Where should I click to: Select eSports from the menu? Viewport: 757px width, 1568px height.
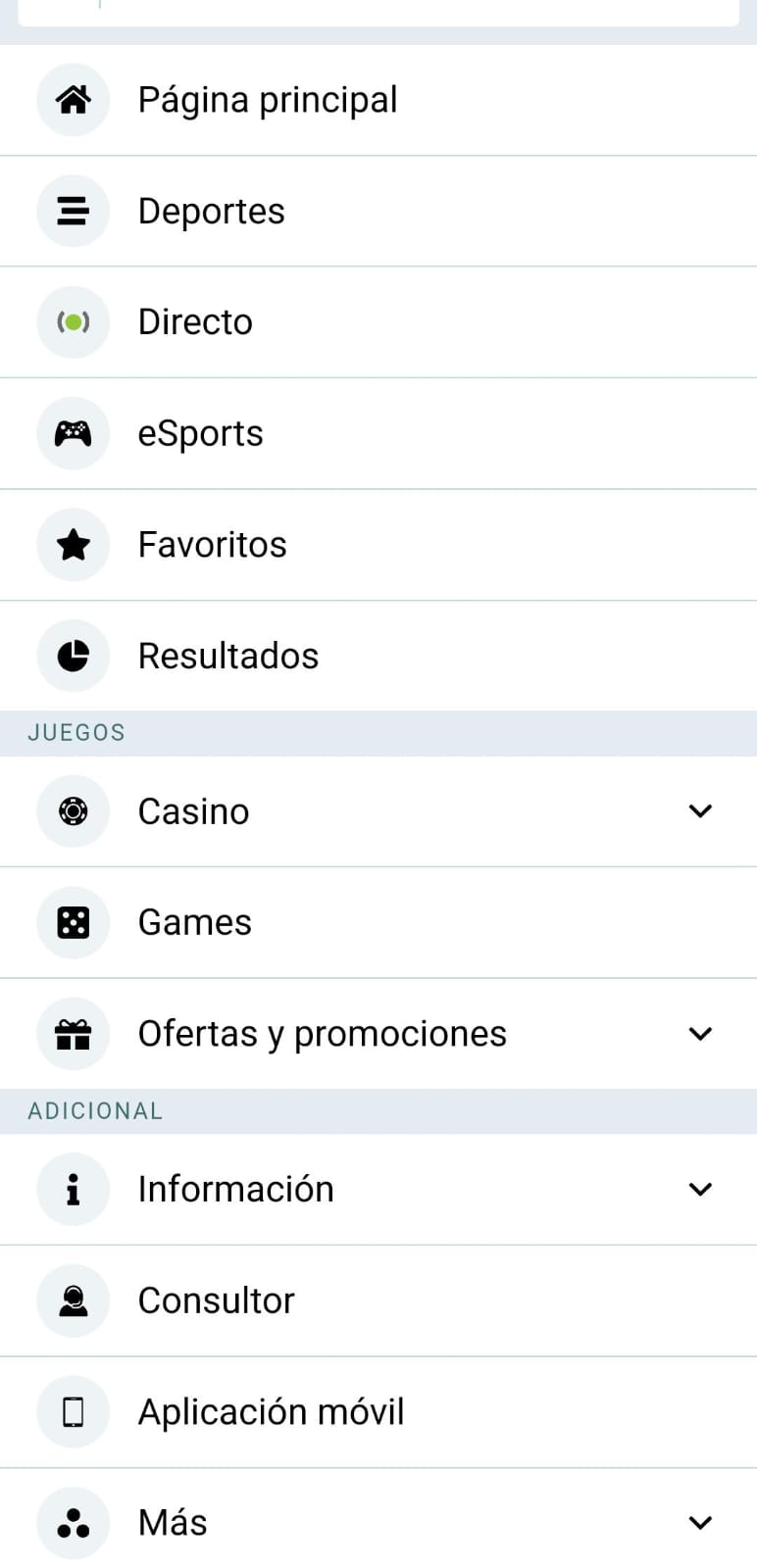[x=201, y=434]
